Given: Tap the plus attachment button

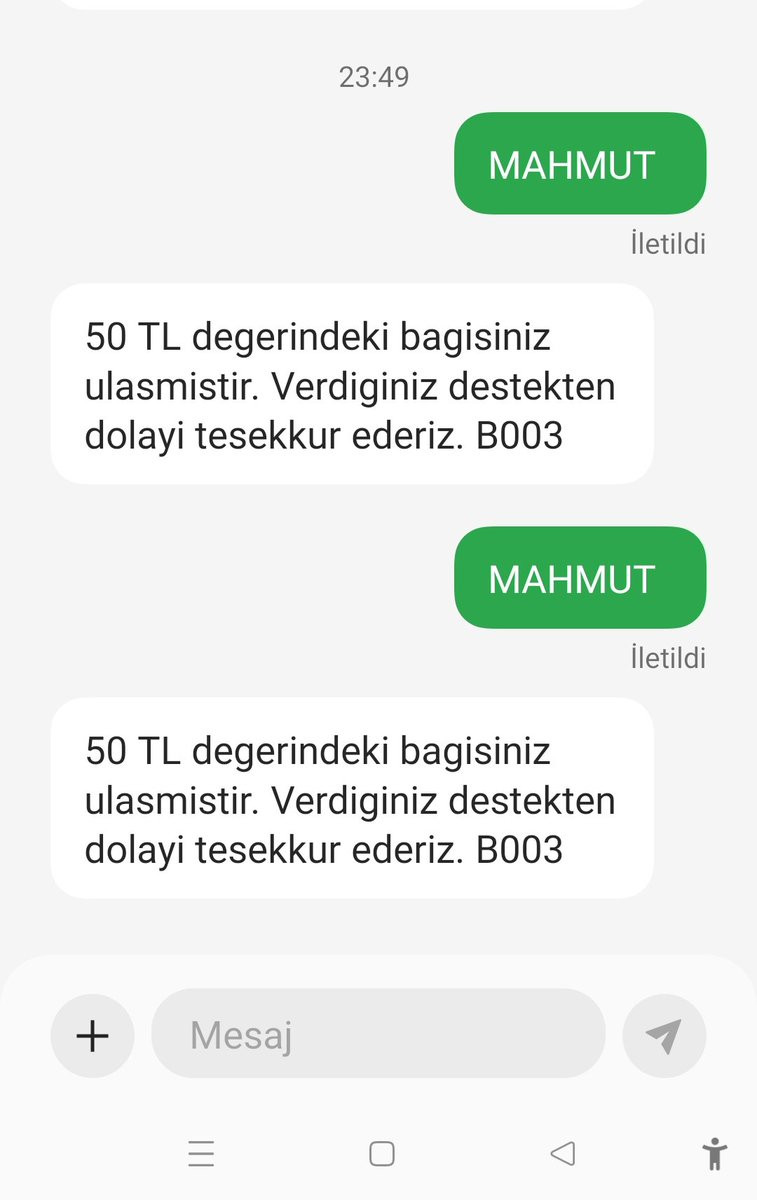Looking at the screenshot, I should [92, 1036].
